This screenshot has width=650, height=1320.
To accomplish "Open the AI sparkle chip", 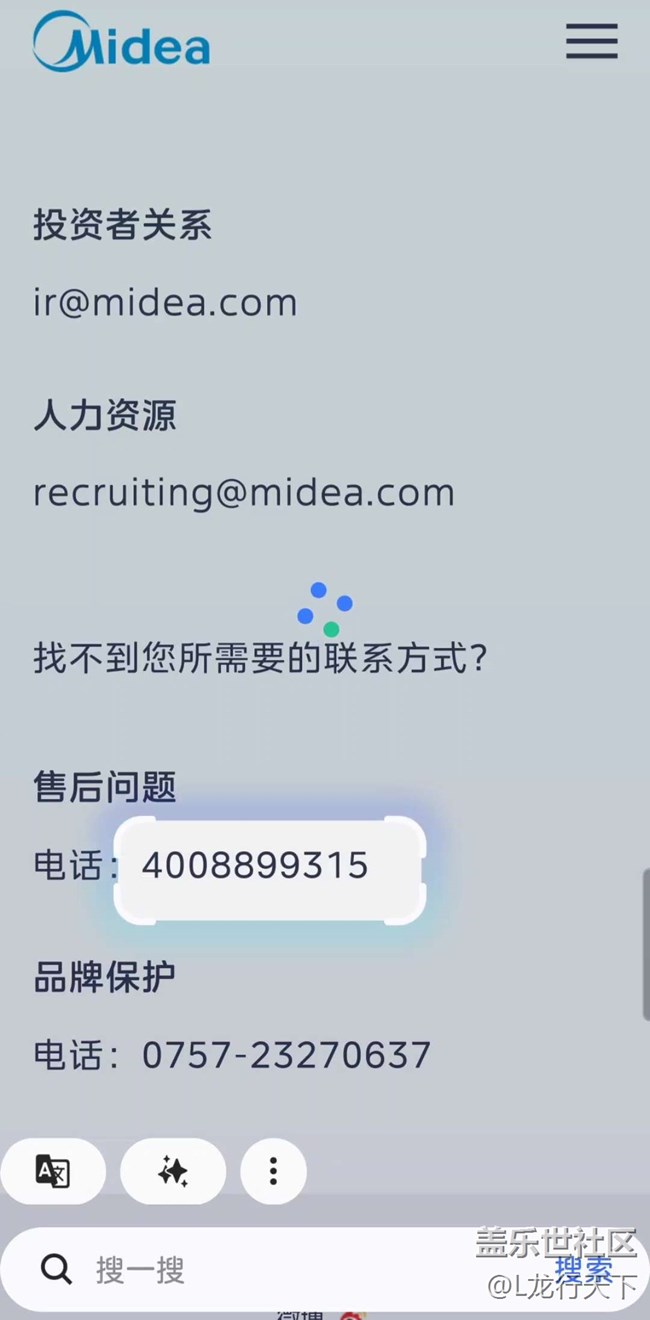I will pyautogui.click(x=173, y=1171).
